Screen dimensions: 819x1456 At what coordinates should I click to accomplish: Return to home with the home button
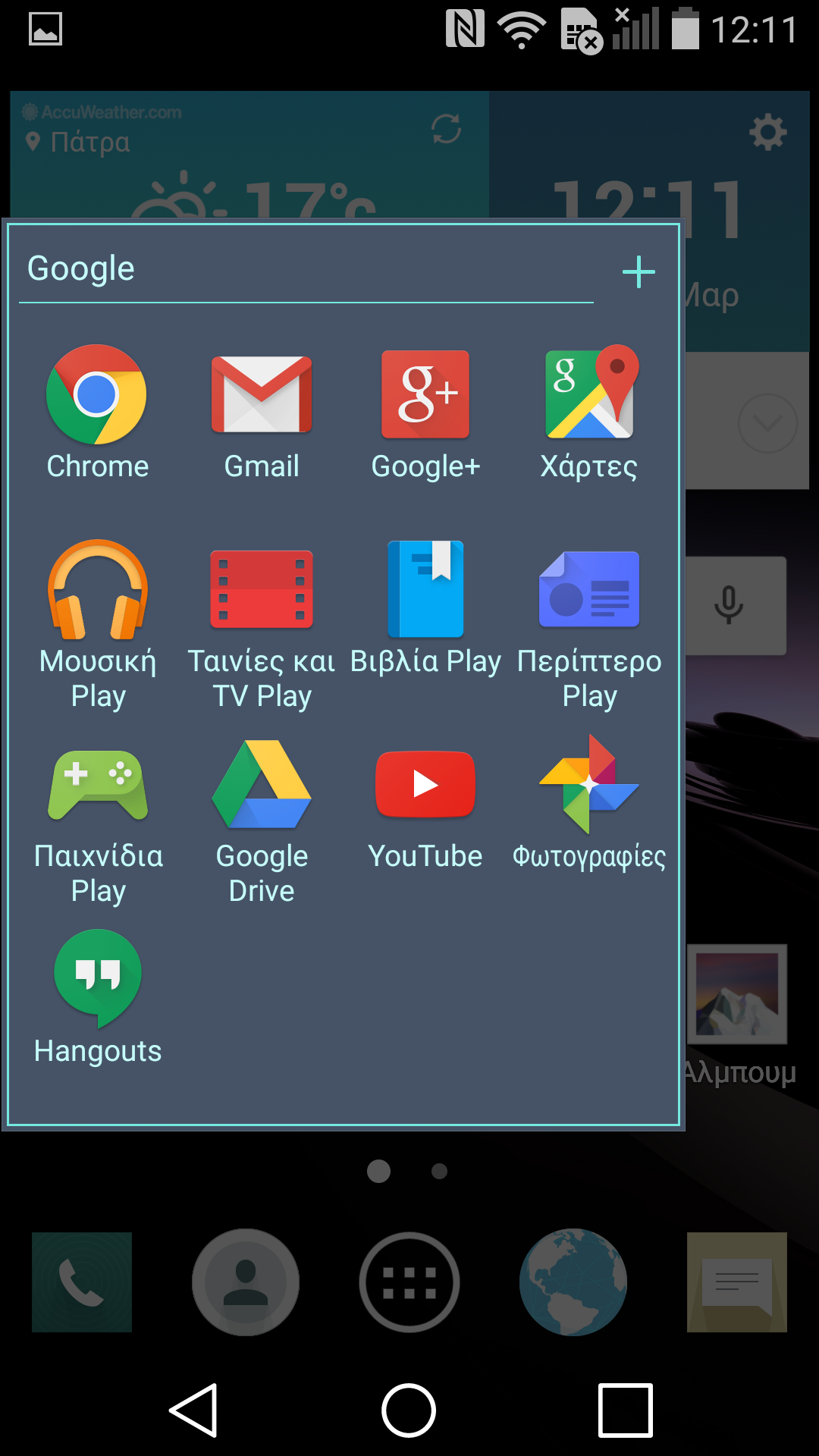[x=409, y=1410]
